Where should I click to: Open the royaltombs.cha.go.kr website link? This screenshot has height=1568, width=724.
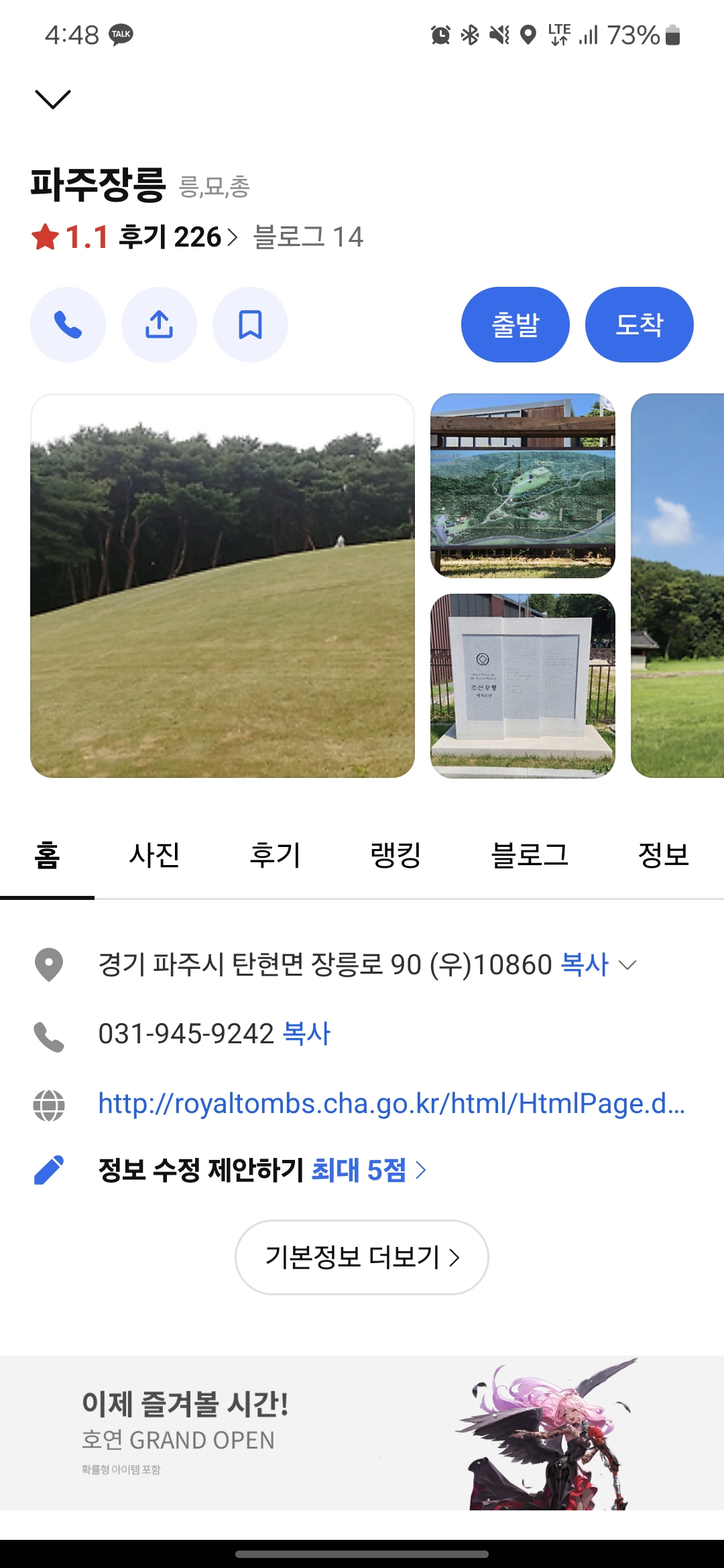[x=391, y=1104]
